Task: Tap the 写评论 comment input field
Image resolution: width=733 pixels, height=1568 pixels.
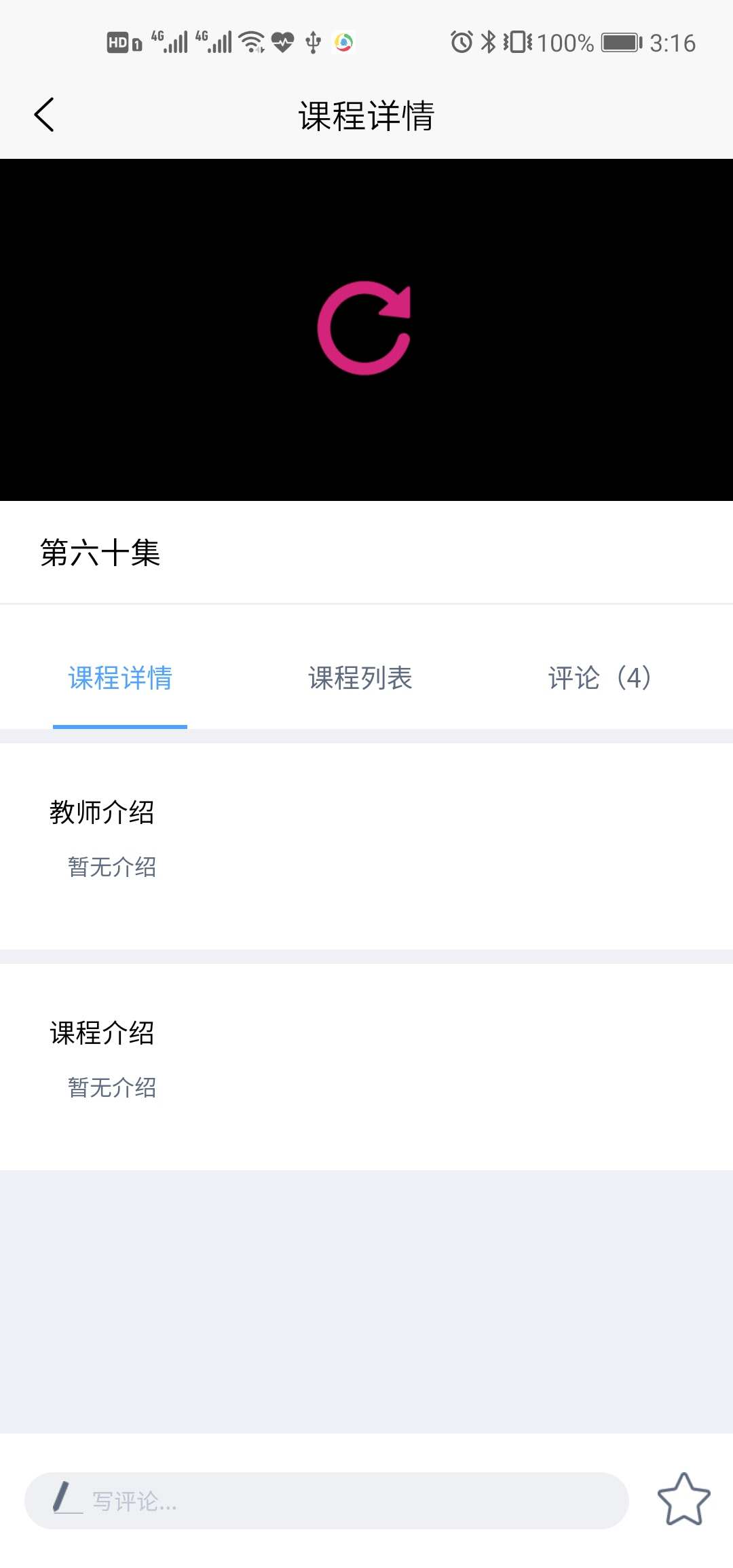Action: coord(326,1501)
